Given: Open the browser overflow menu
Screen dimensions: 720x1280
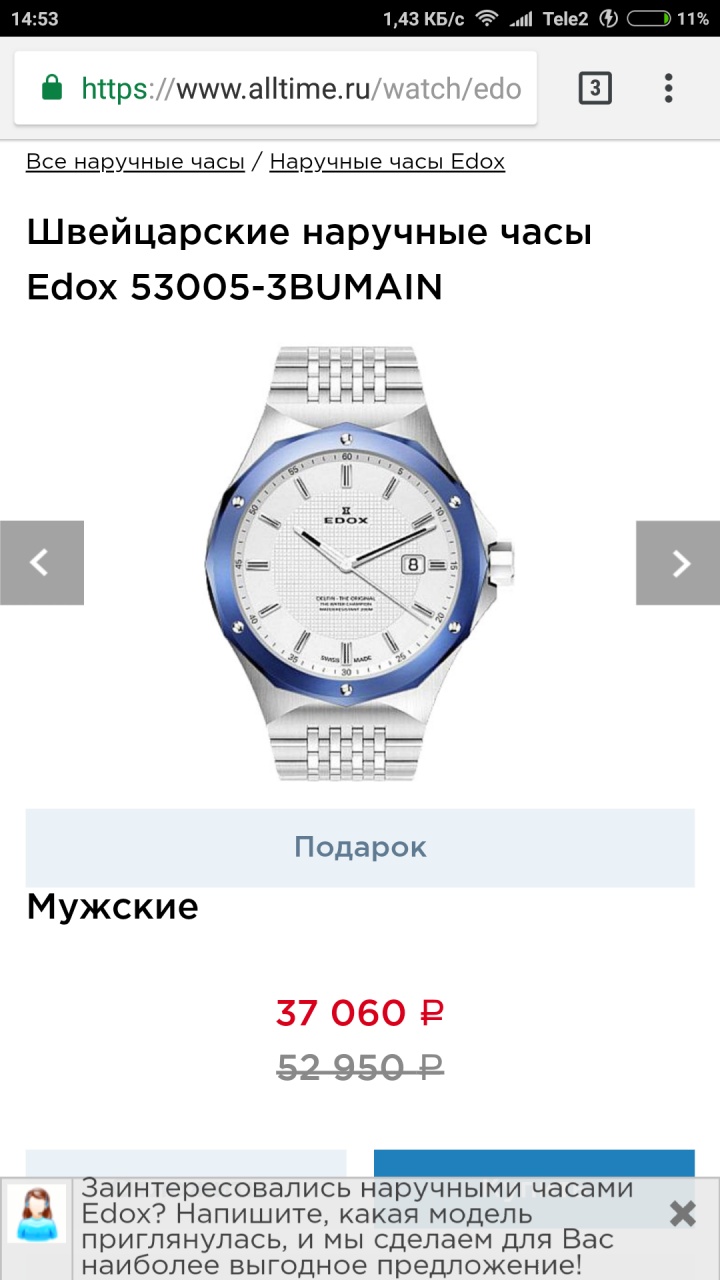Looking at the screenshot, I should [x=668, y=89].
